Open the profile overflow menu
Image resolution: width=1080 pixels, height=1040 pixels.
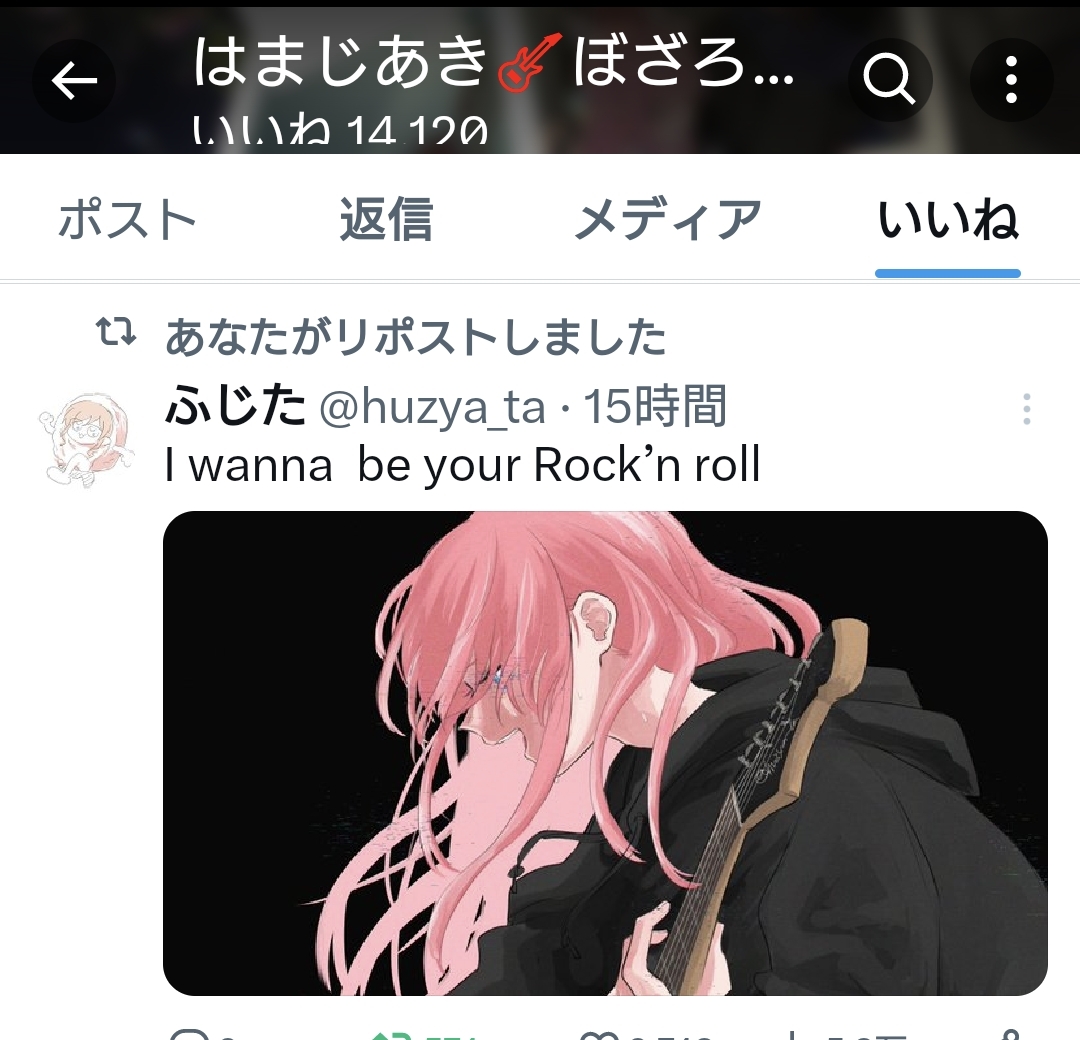pyautogui.click(x=1011, y=80)
